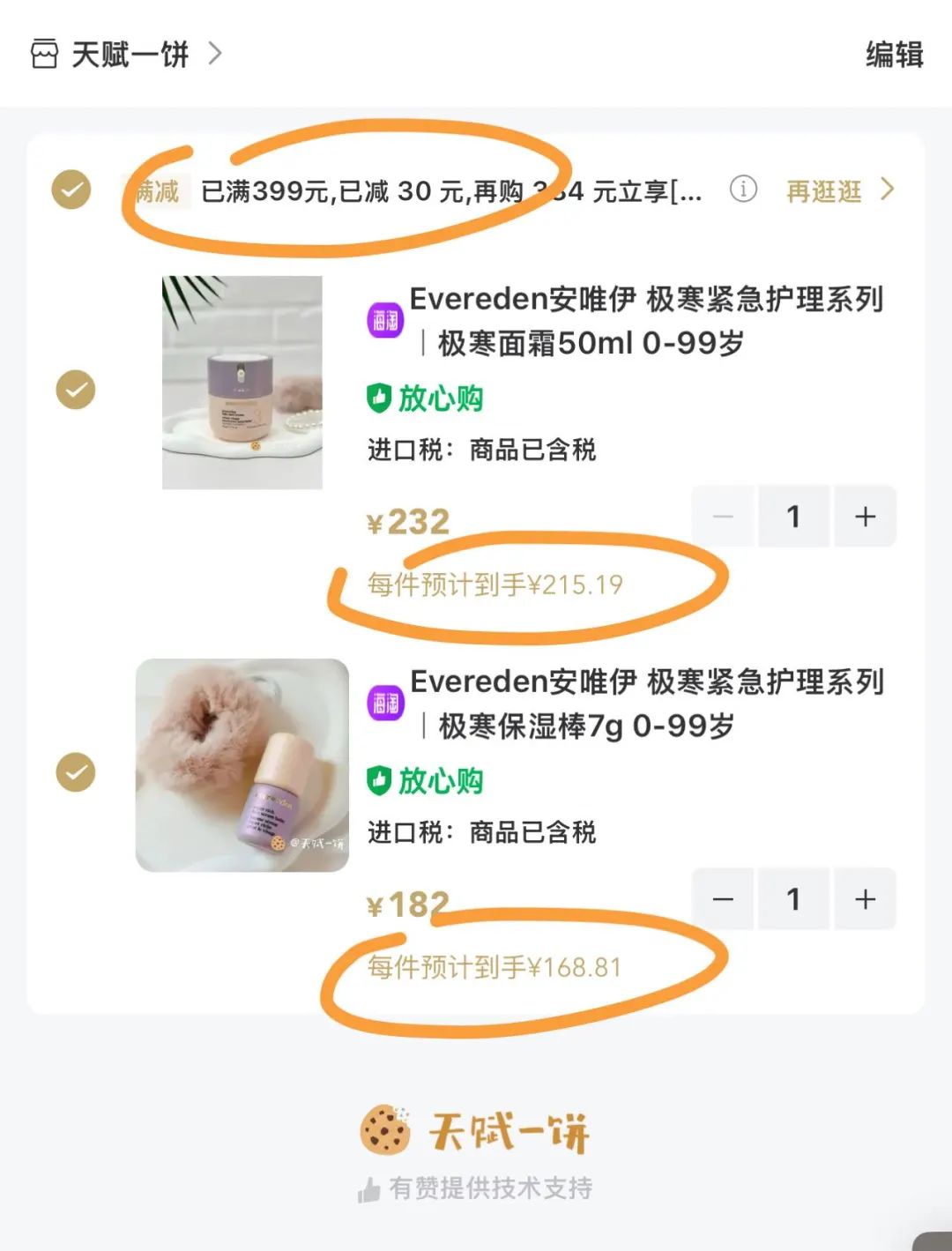The width and height of the screenshot is (952, 1251).
Task: Open the promotion info icon
Action: [743, 189]
